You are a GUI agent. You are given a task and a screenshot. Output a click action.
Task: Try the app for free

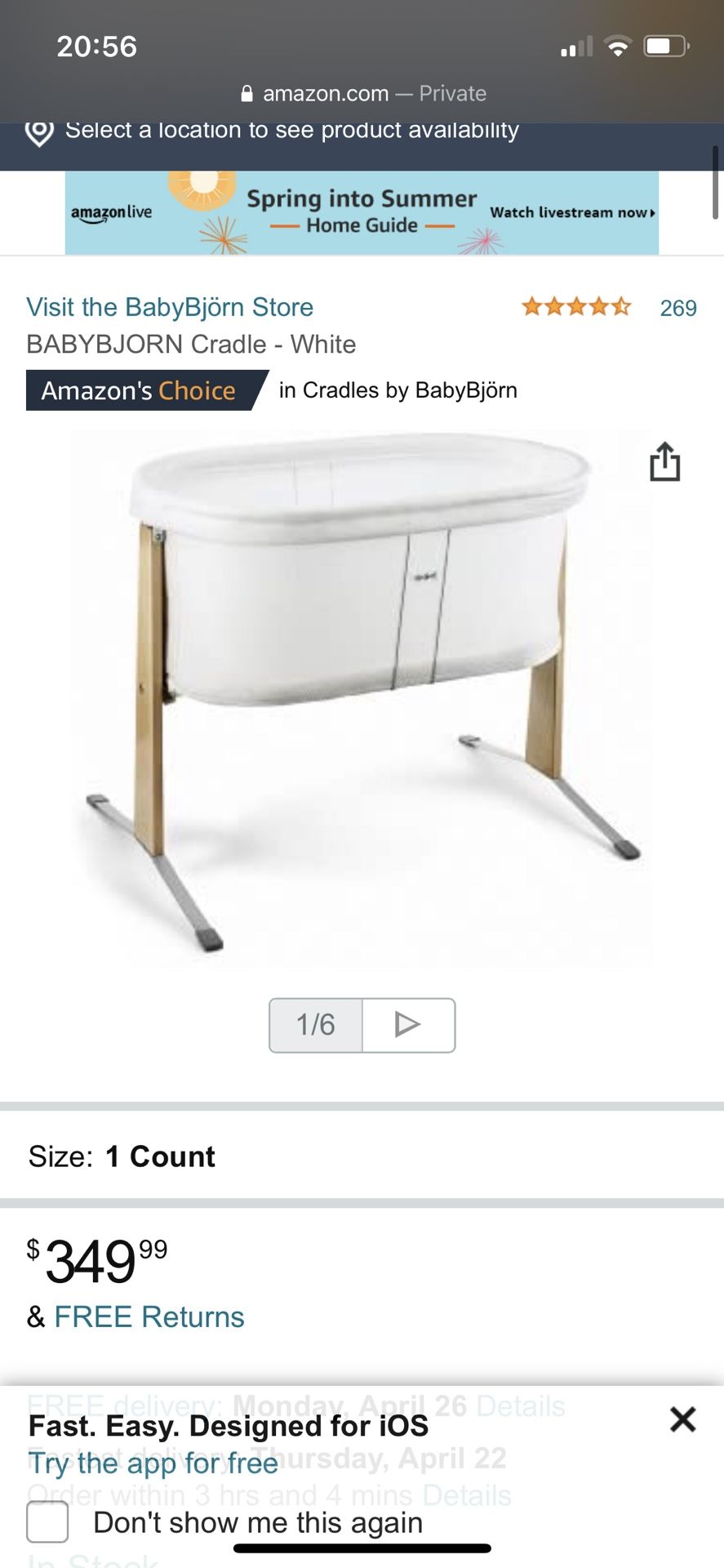153,1463
